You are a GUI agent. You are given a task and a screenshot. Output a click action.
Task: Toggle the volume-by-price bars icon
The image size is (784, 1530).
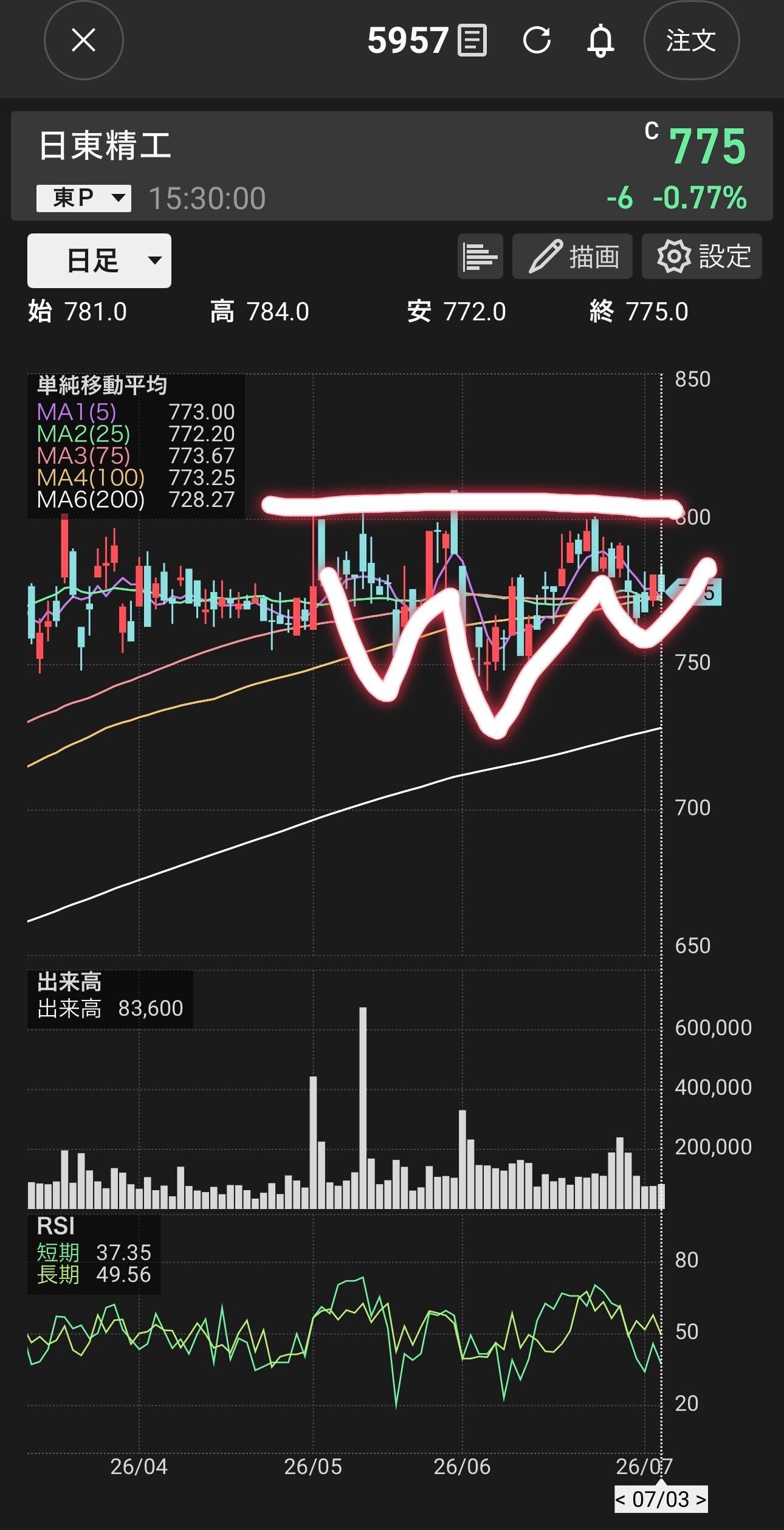click(480, 257)
